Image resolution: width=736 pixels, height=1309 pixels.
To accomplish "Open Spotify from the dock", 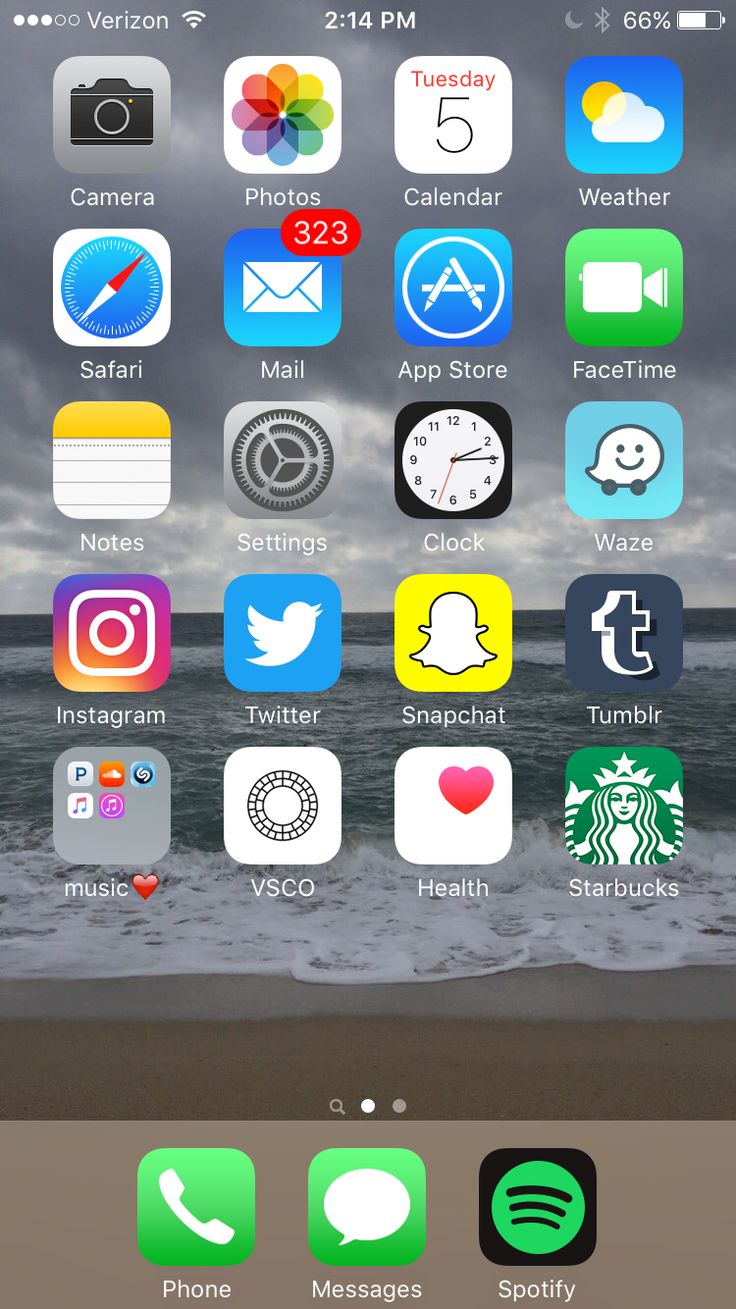I will (537, 1207).
